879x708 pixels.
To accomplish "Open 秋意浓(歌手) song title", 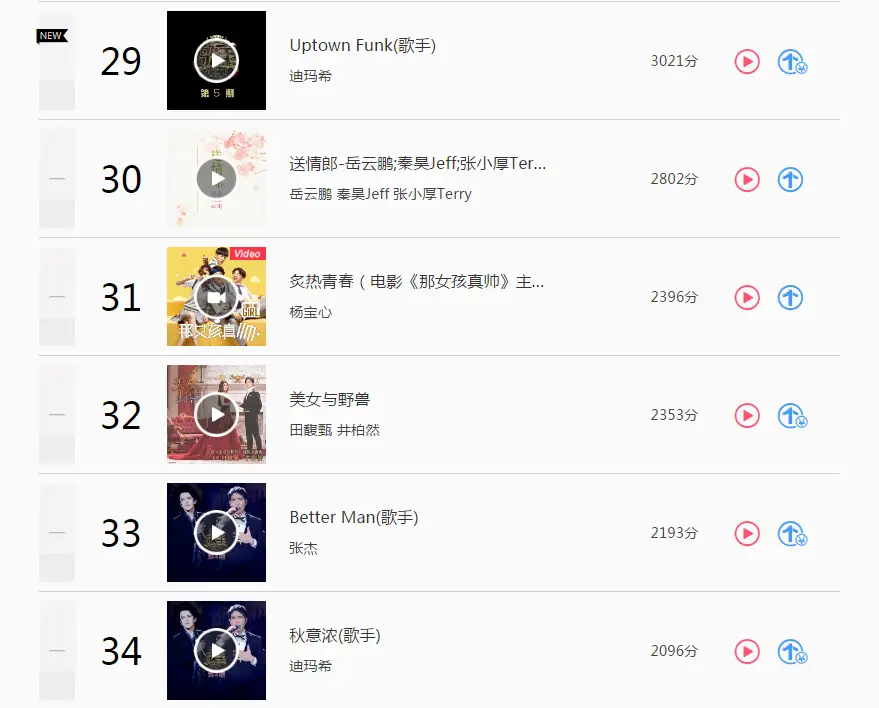I will pyautogui.click(x=335, y=636).
